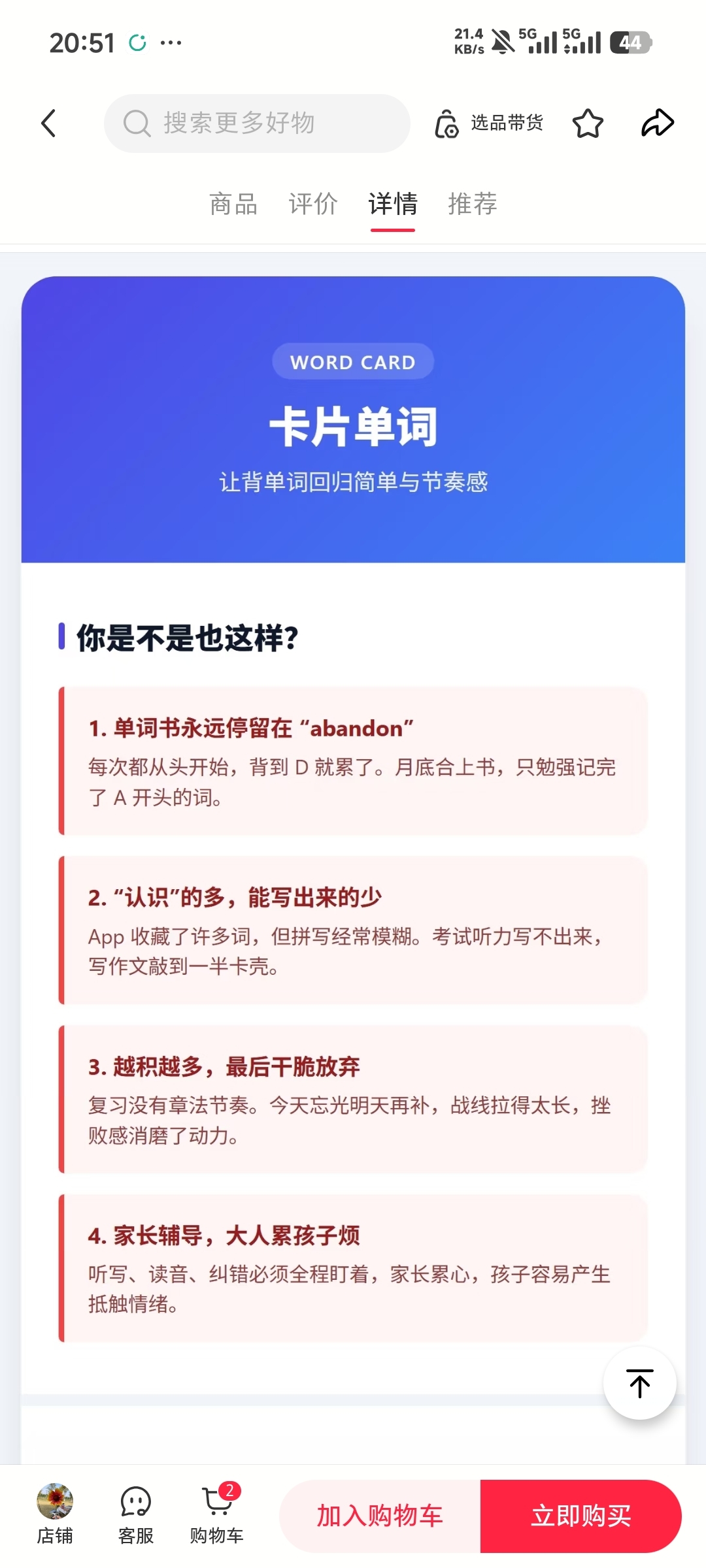Select the 详情 tab

coord(393,204)
